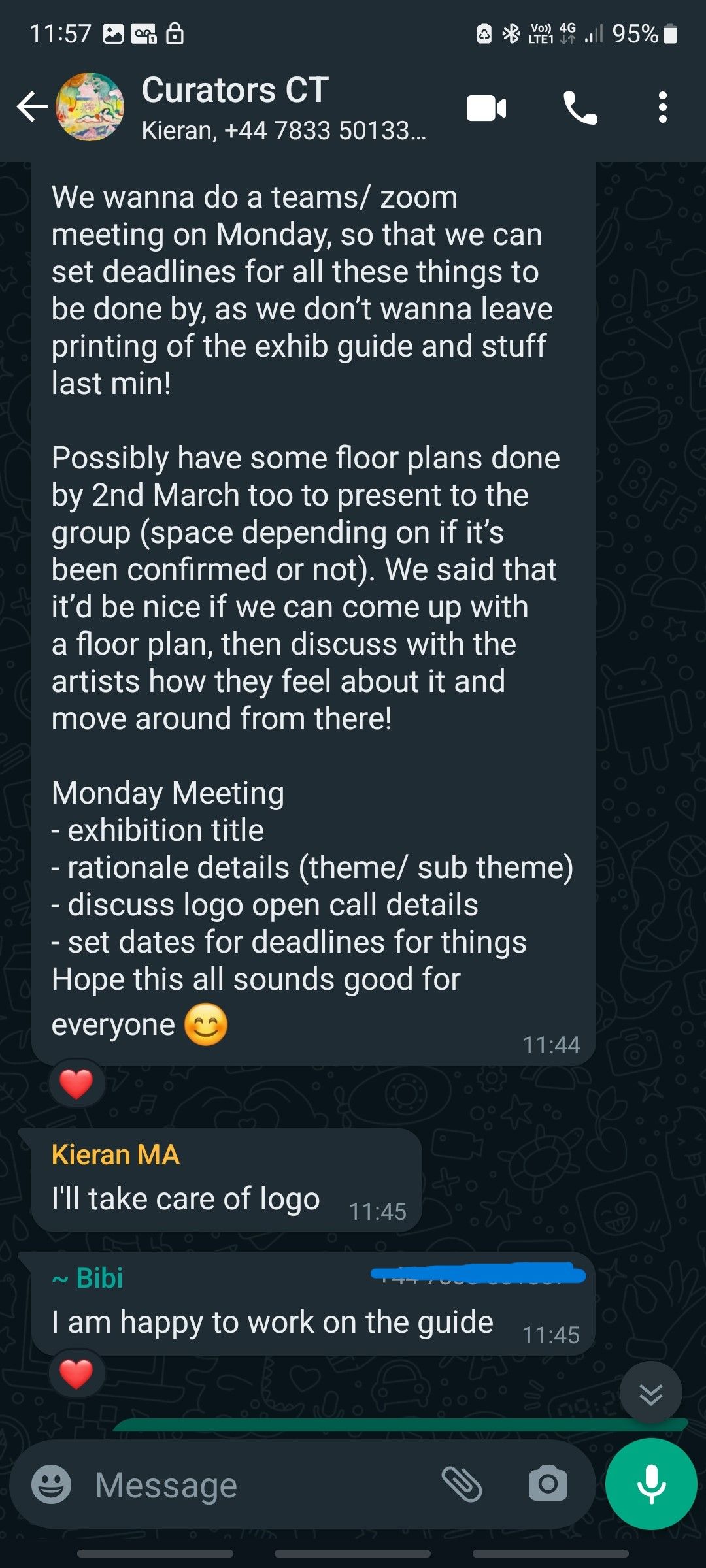706x1568 pixels.
Task: Record a voice message
Action: 651,1484
